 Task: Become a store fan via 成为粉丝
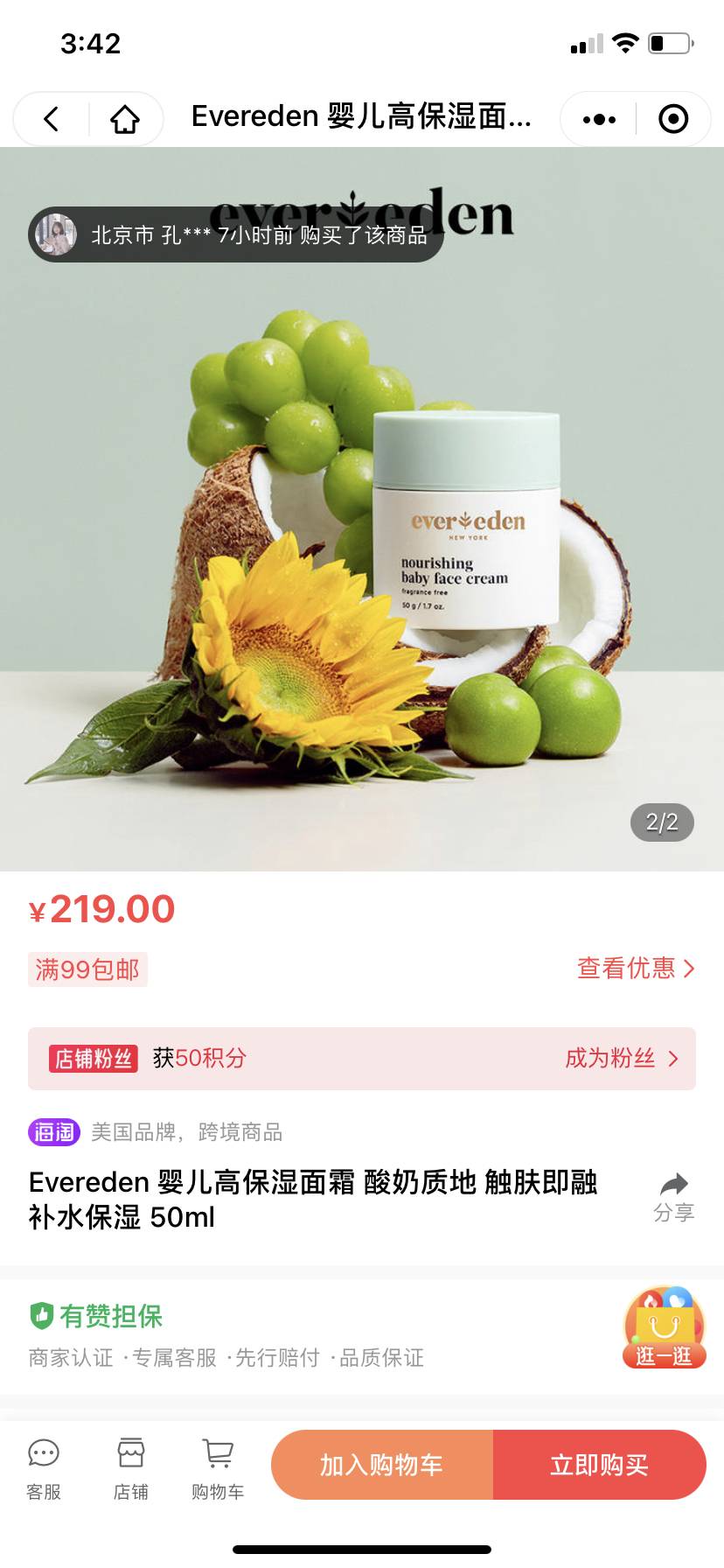coord(621,1059)
